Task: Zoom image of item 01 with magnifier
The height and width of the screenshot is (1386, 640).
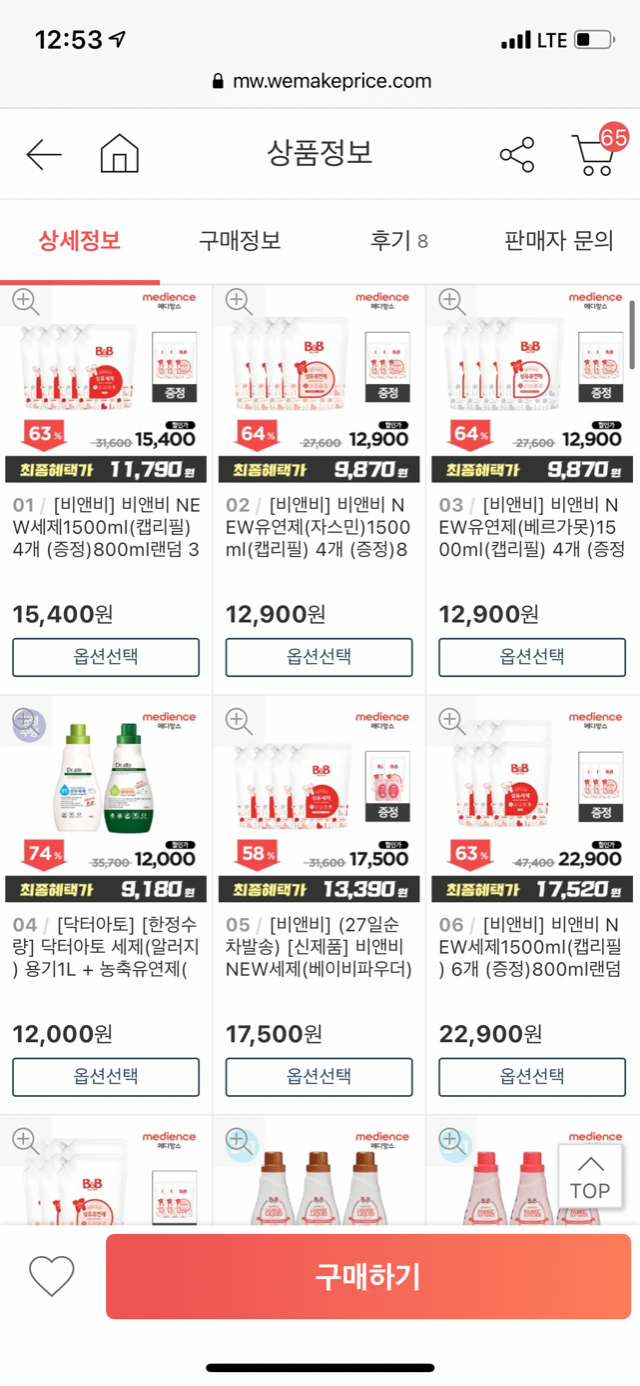Action: (25, 300)
